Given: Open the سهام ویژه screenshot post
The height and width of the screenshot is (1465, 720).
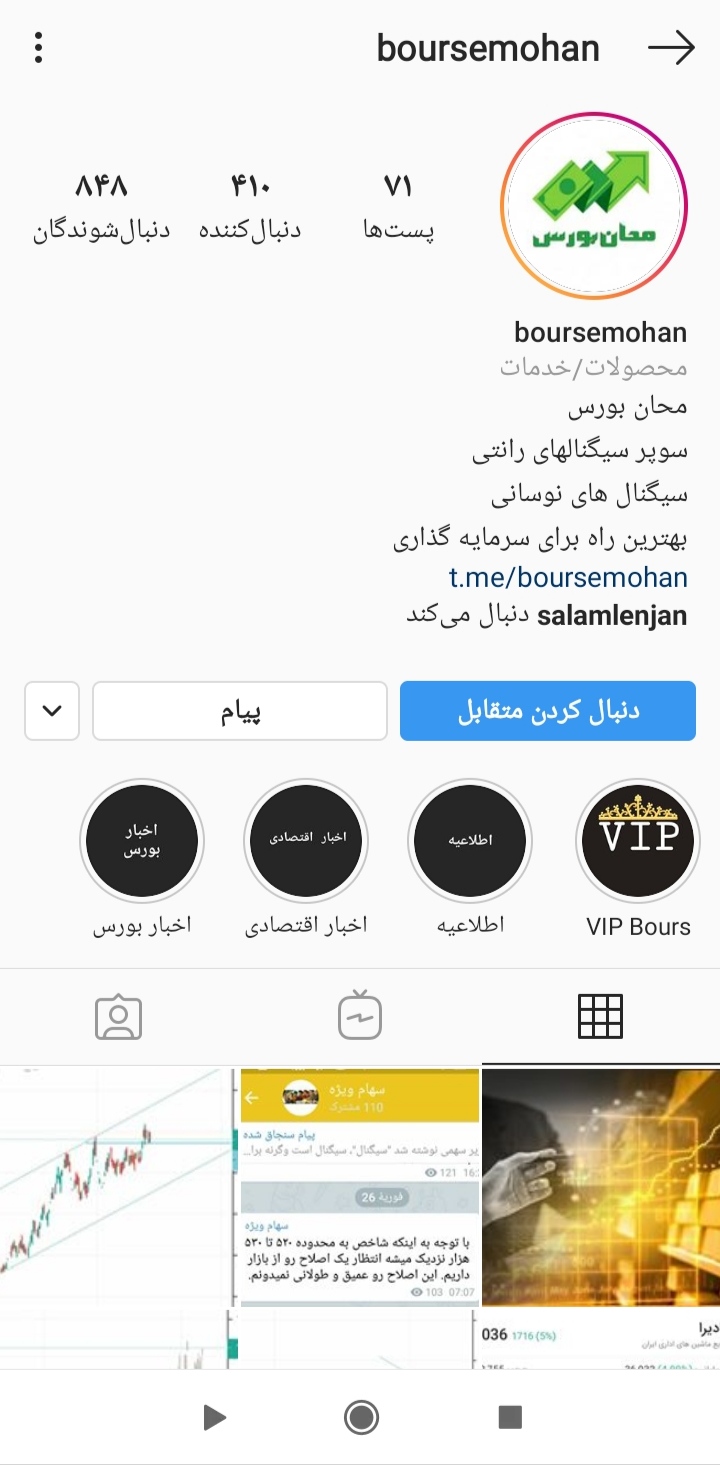Looking at the screenshot, I should [x=360, y=1187].
